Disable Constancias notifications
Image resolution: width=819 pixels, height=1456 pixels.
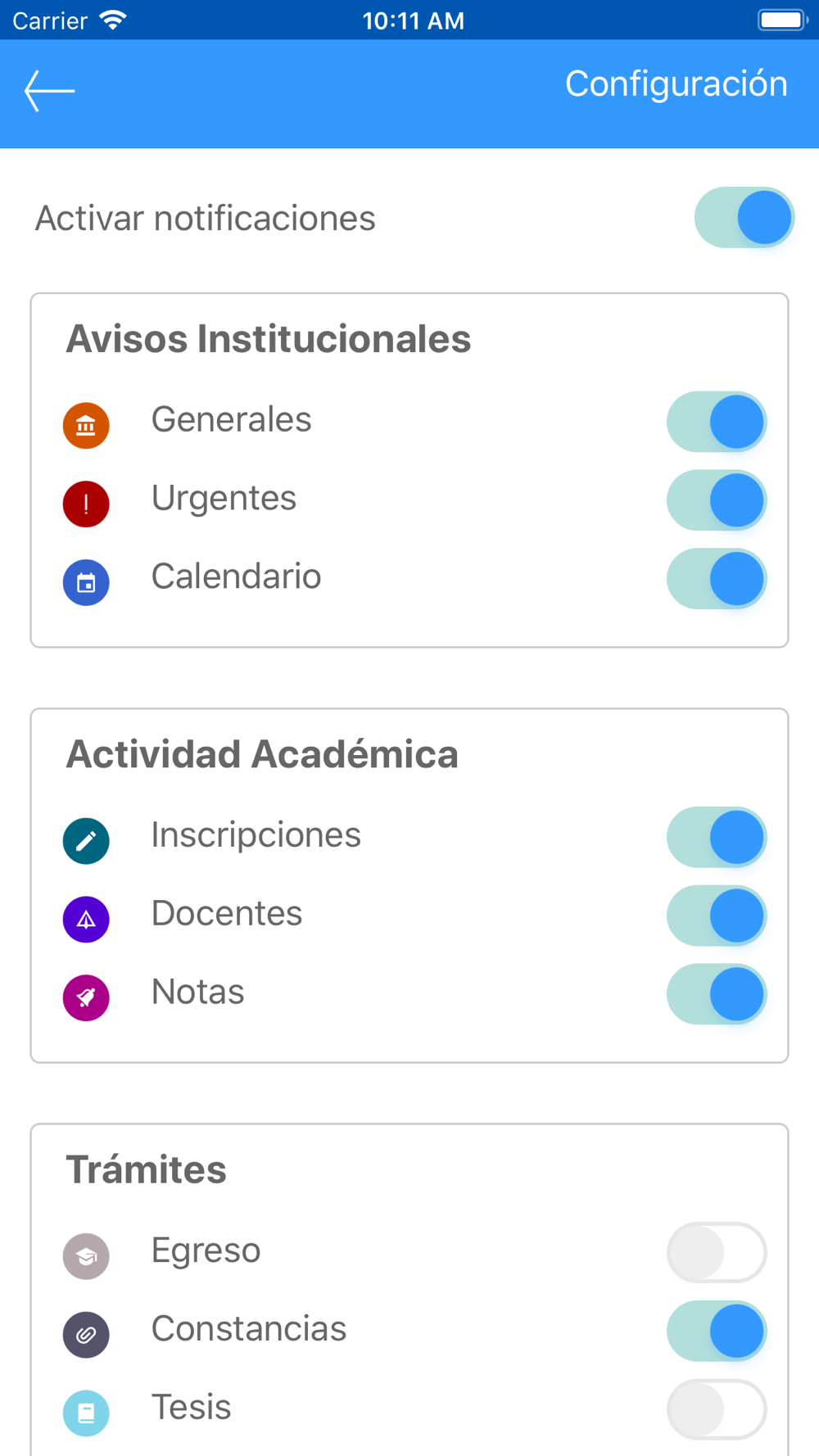pyautogui.click(x=717, y=1331)
